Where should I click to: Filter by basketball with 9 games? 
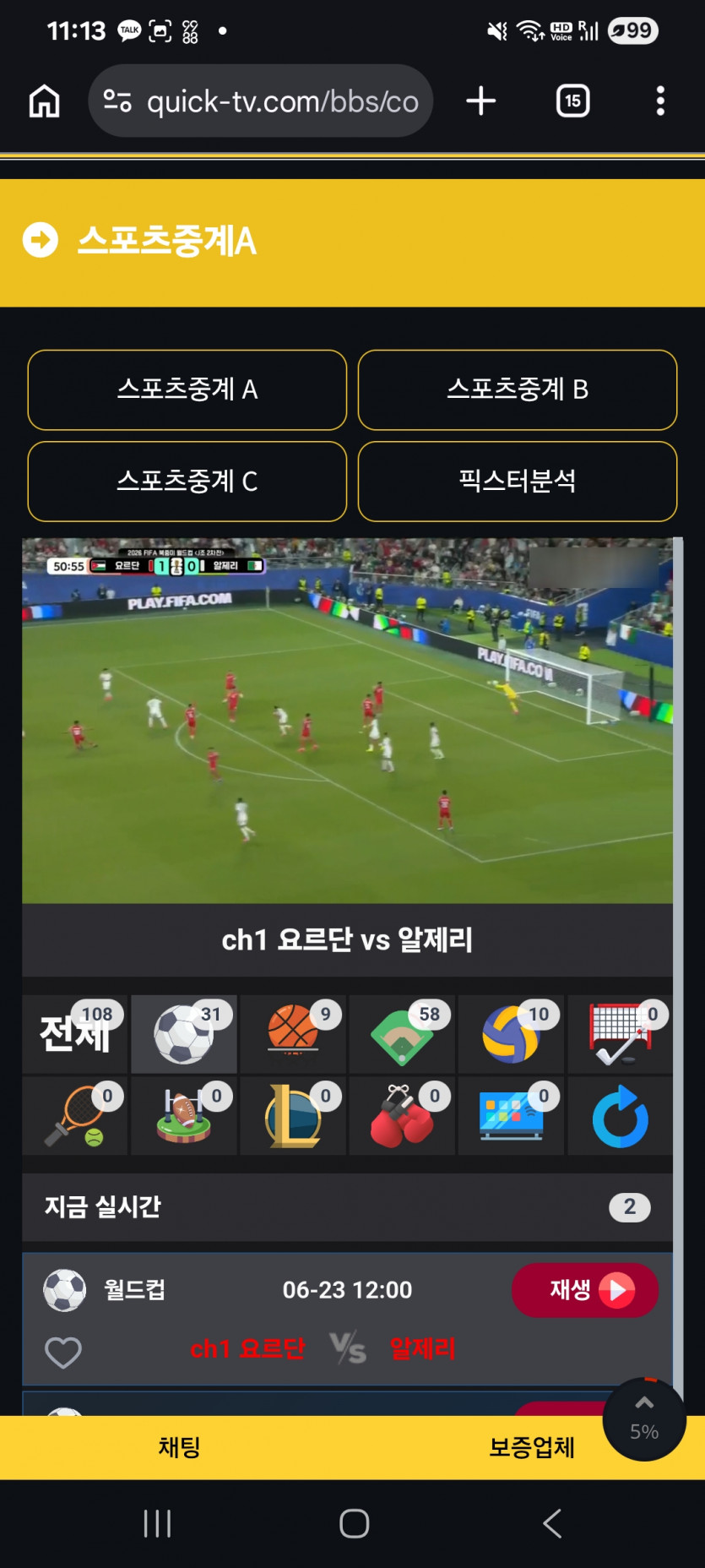click(293, 1034)
